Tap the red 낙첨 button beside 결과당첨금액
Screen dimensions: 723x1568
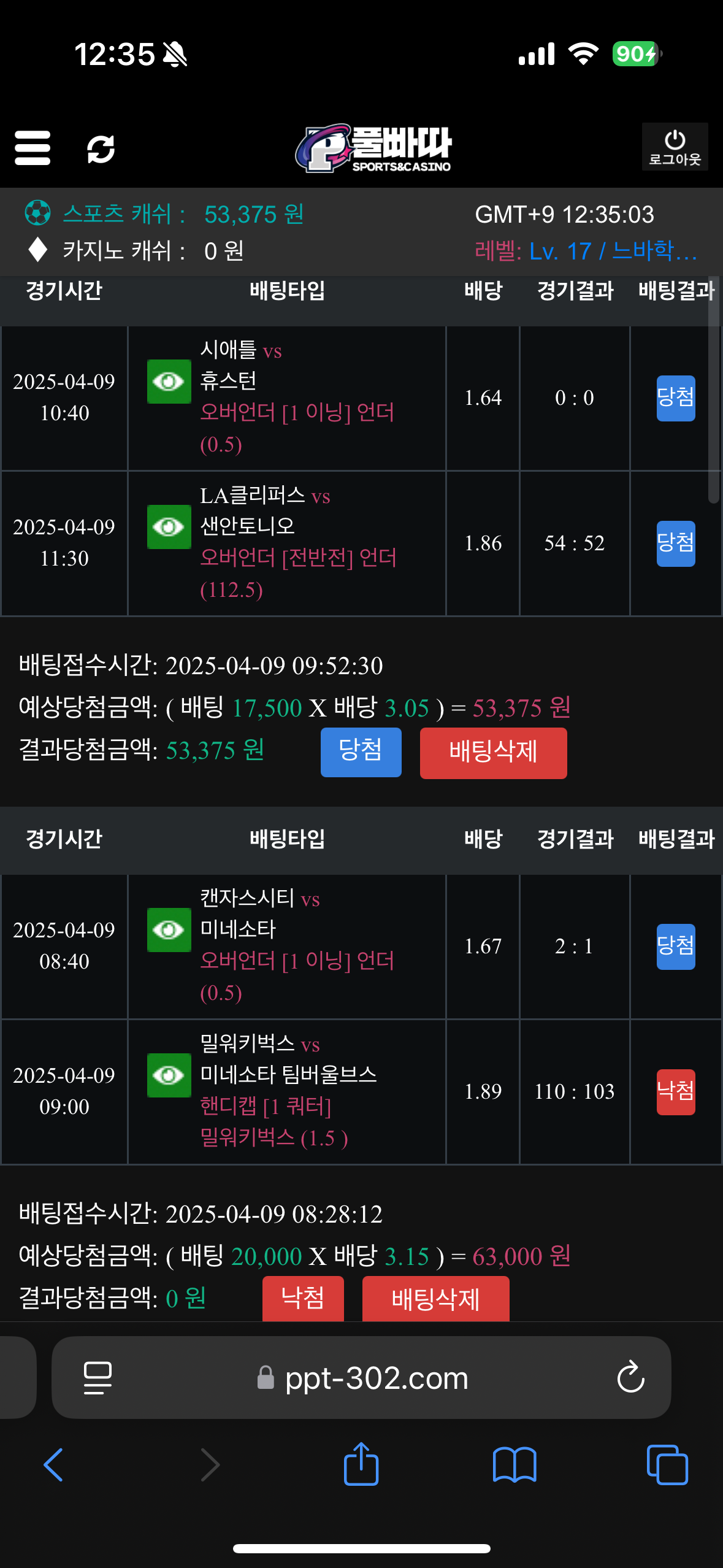click(x=303, y=1298)
